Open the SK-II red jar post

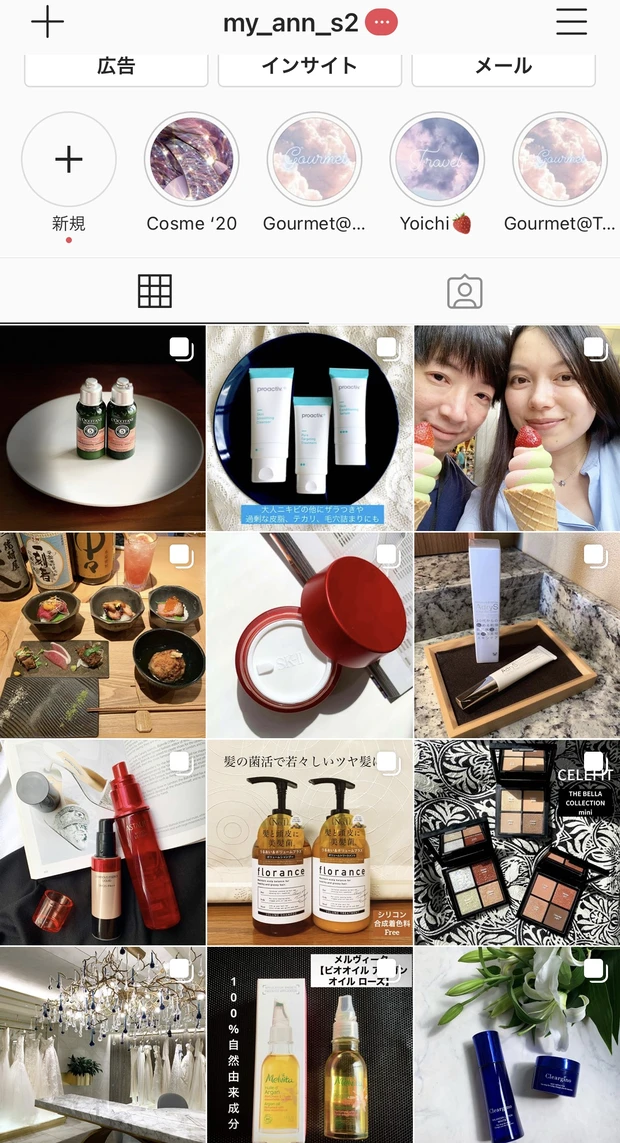pyautogui.click(x=310, y=635)
